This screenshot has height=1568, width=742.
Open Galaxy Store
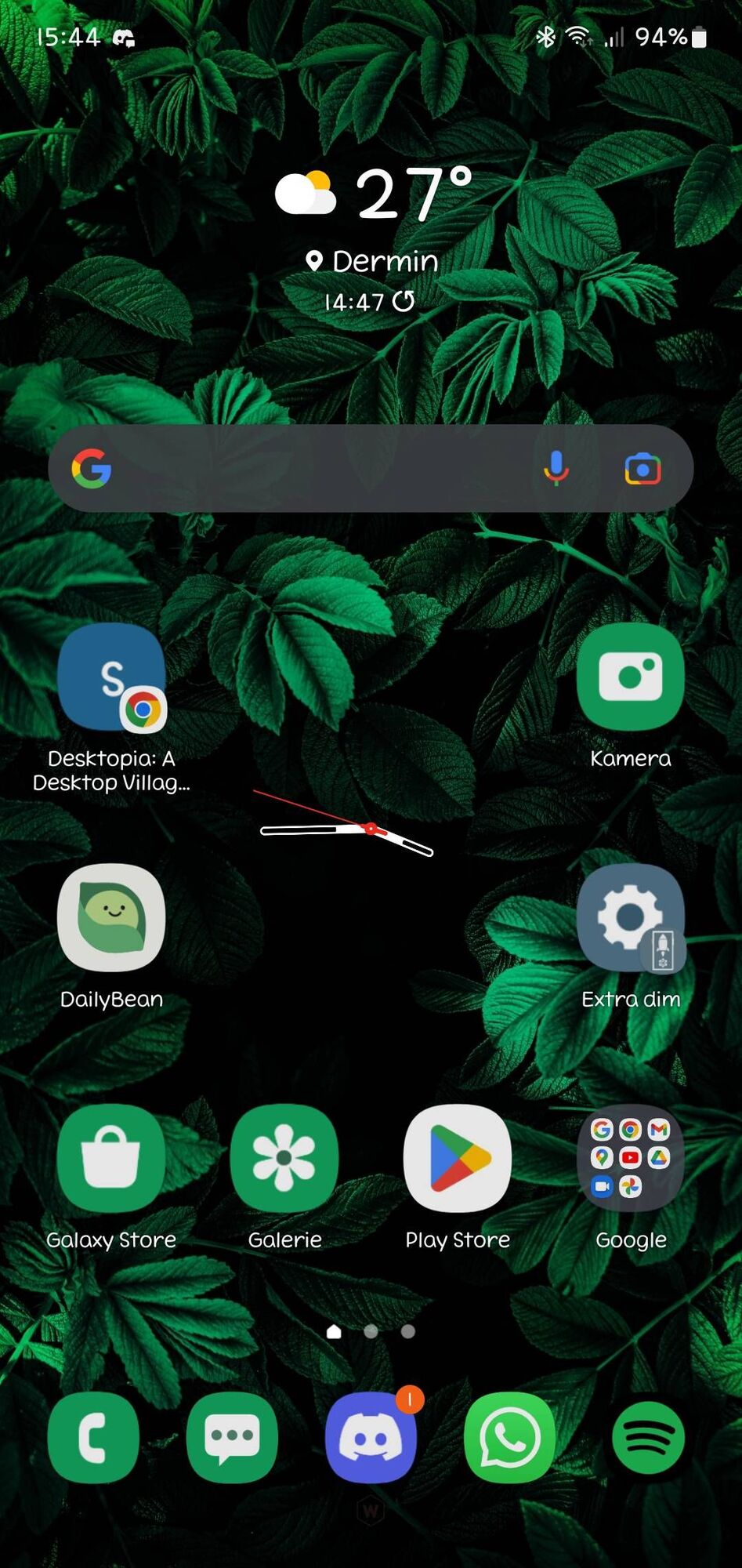(x=111, y=1158)
